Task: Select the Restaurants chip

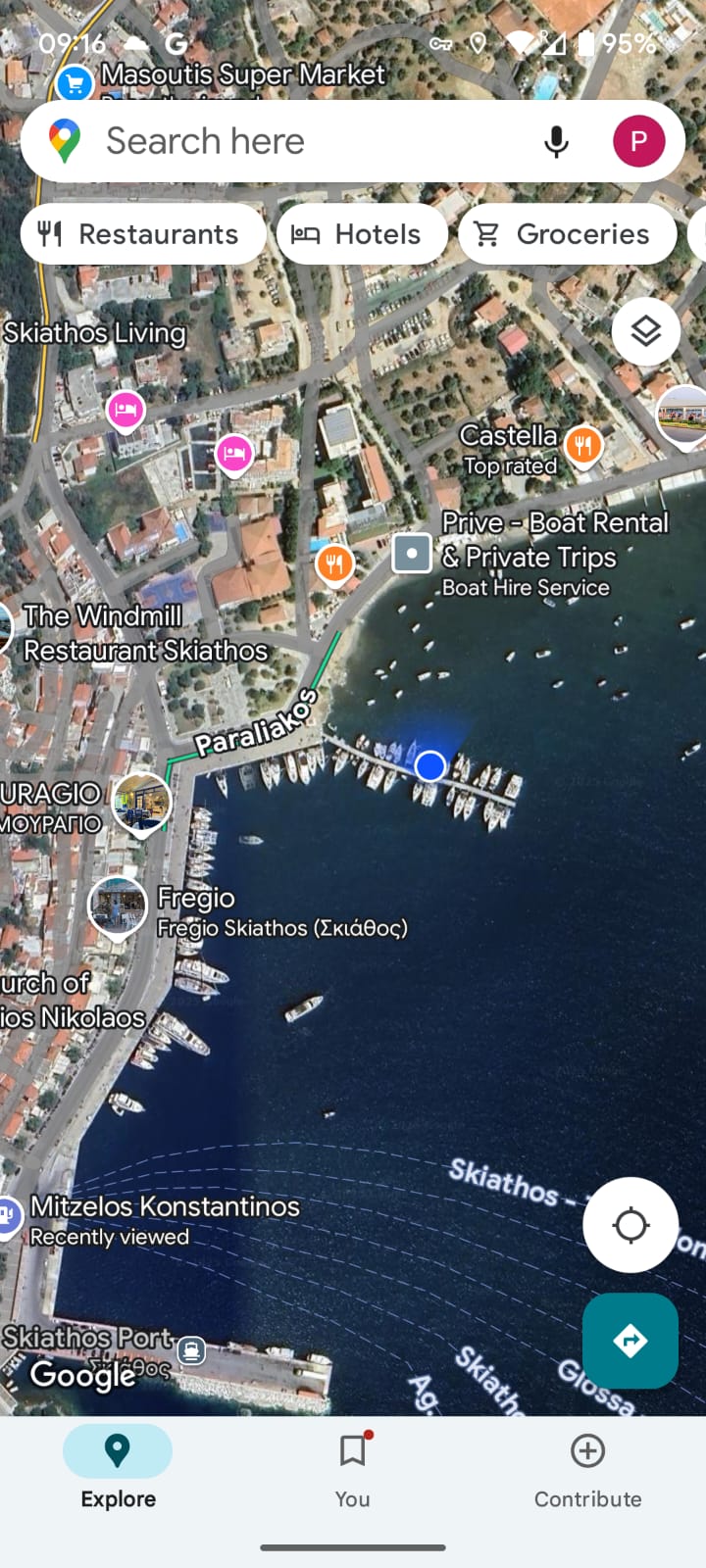Action: point(143,234)
